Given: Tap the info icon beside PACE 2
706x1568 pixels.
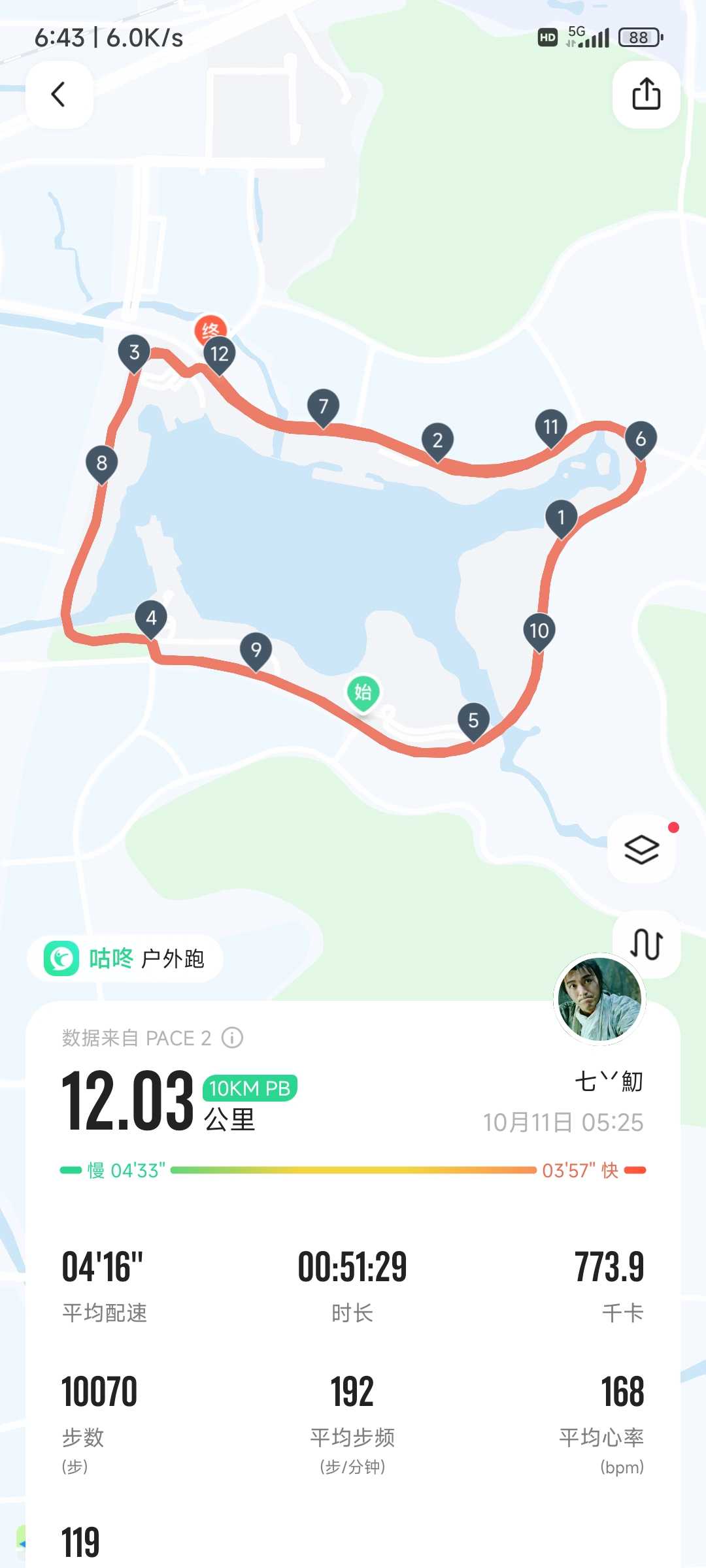Looking at the screenshot, I should coord(232,1037).
